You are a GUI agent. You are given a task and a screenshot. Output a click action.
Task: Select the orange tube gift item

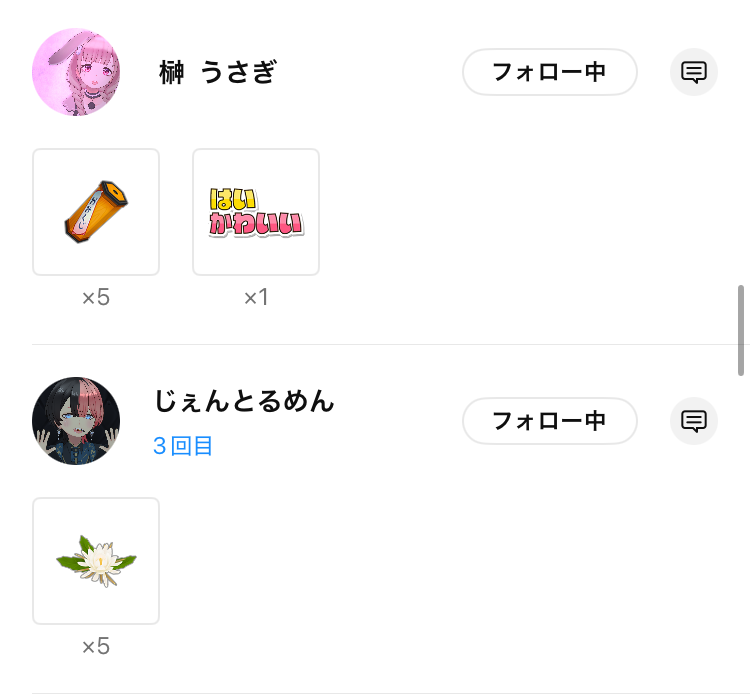click(x=96, y=212)
